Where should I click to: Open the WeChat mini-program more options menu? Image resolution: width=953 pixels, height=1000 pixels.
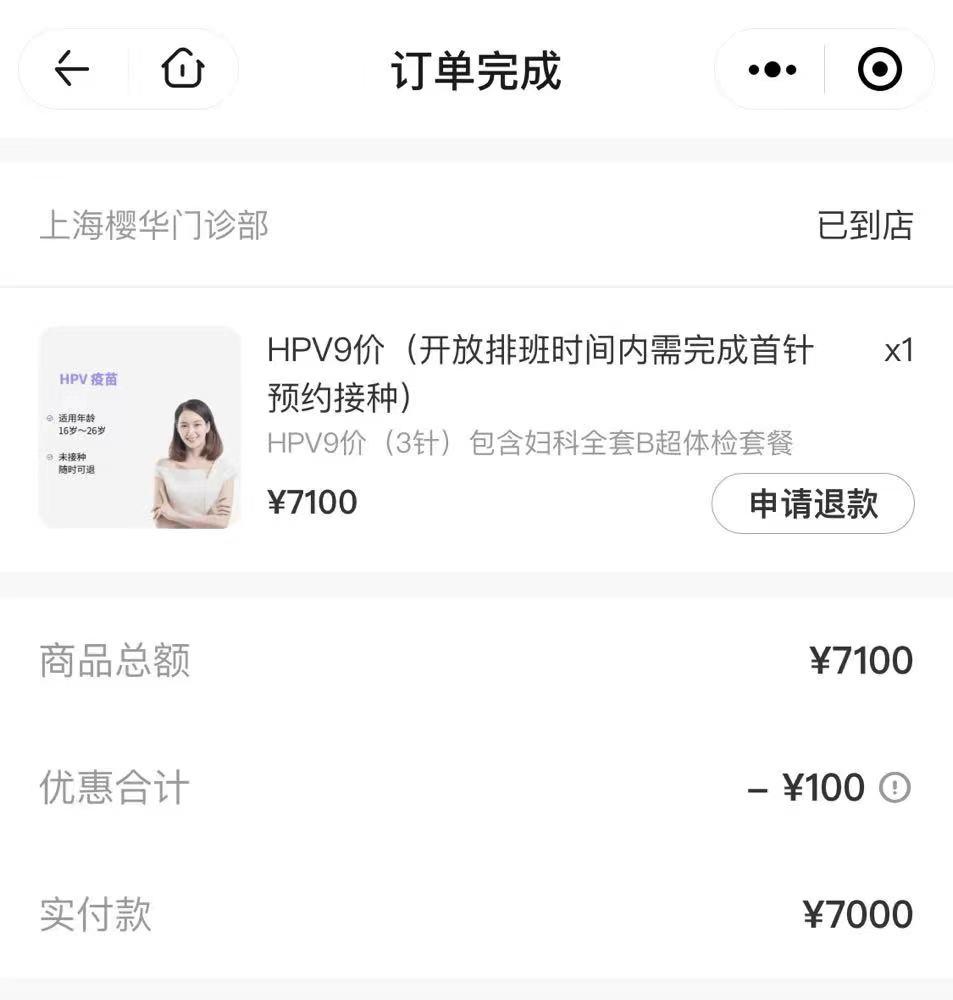[770, 69]
